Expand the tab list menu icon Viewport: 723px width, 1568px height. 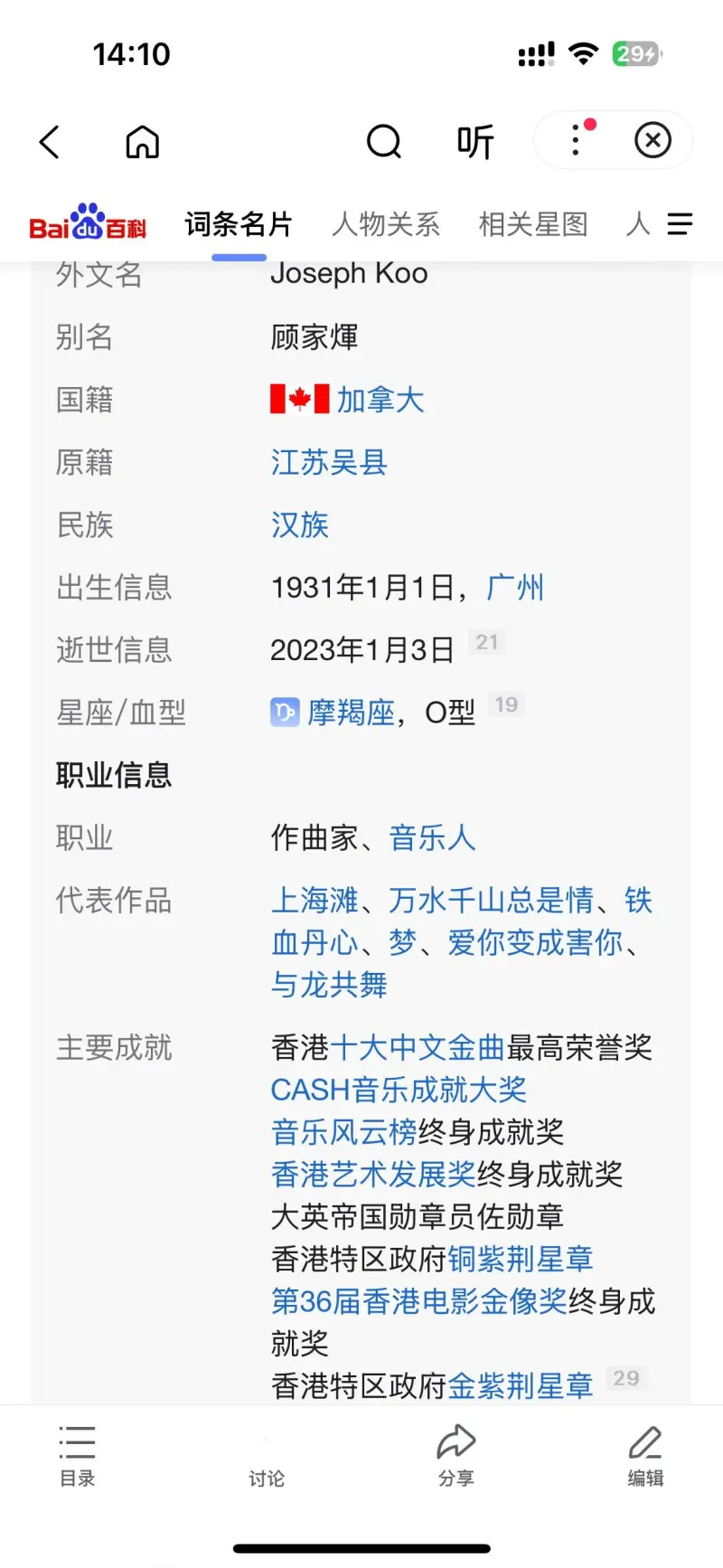680,224
